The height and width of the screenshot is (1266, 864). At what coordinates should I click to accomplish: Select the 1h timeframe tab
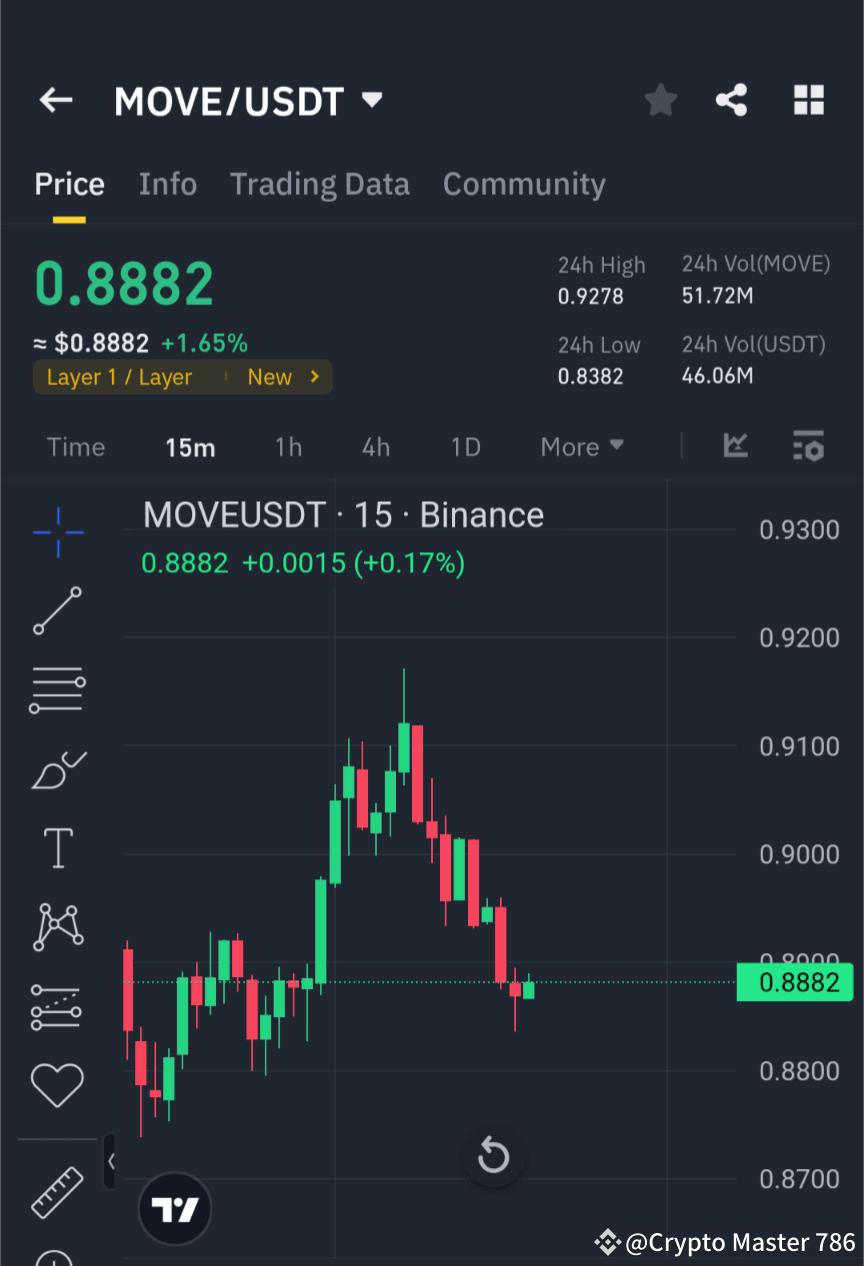[288, 447]
